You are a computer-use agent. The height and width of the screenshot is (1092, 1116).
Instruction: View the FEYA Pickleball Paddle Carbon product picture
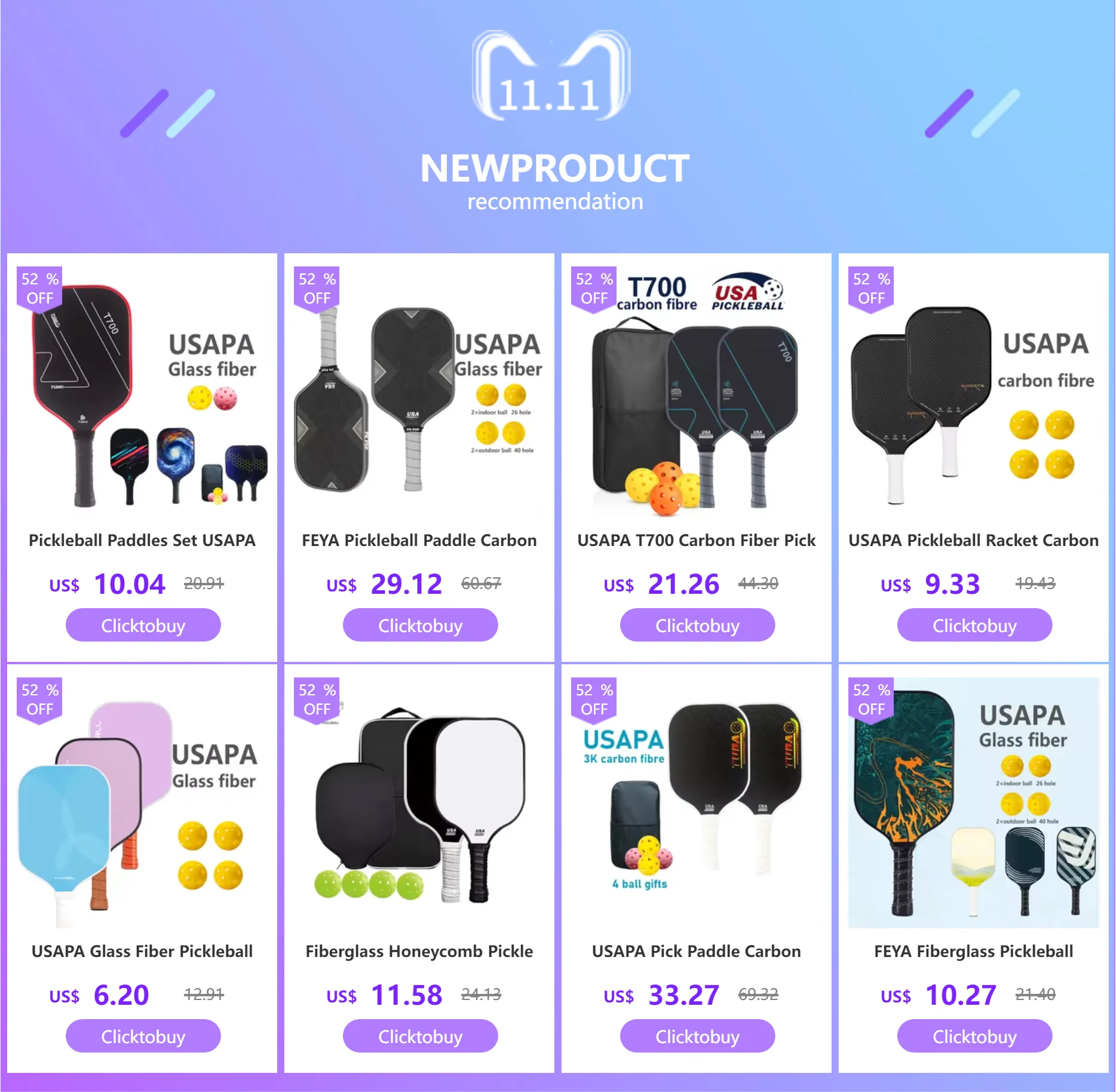419,394
